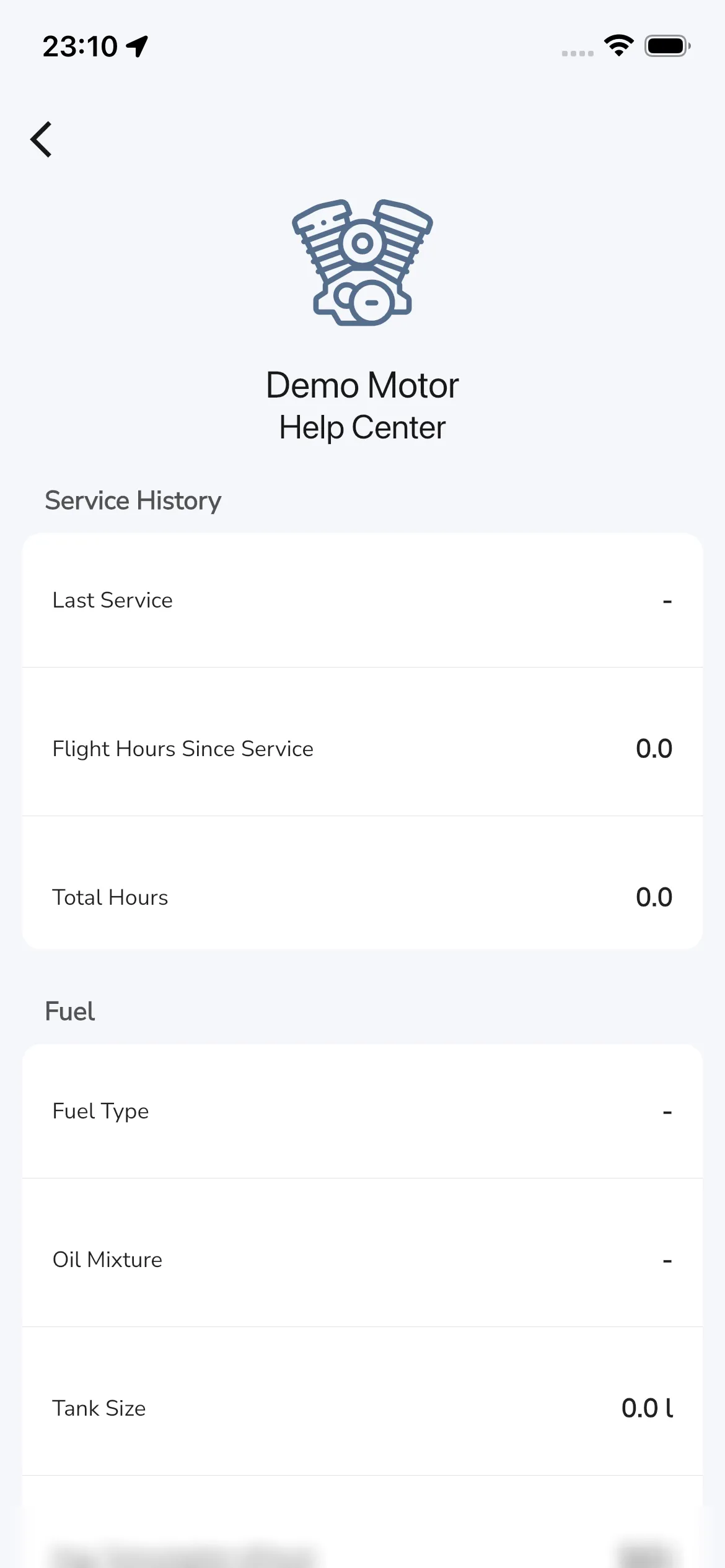
Task: Select the Oil Mixture row
Action: [362, 1259]
